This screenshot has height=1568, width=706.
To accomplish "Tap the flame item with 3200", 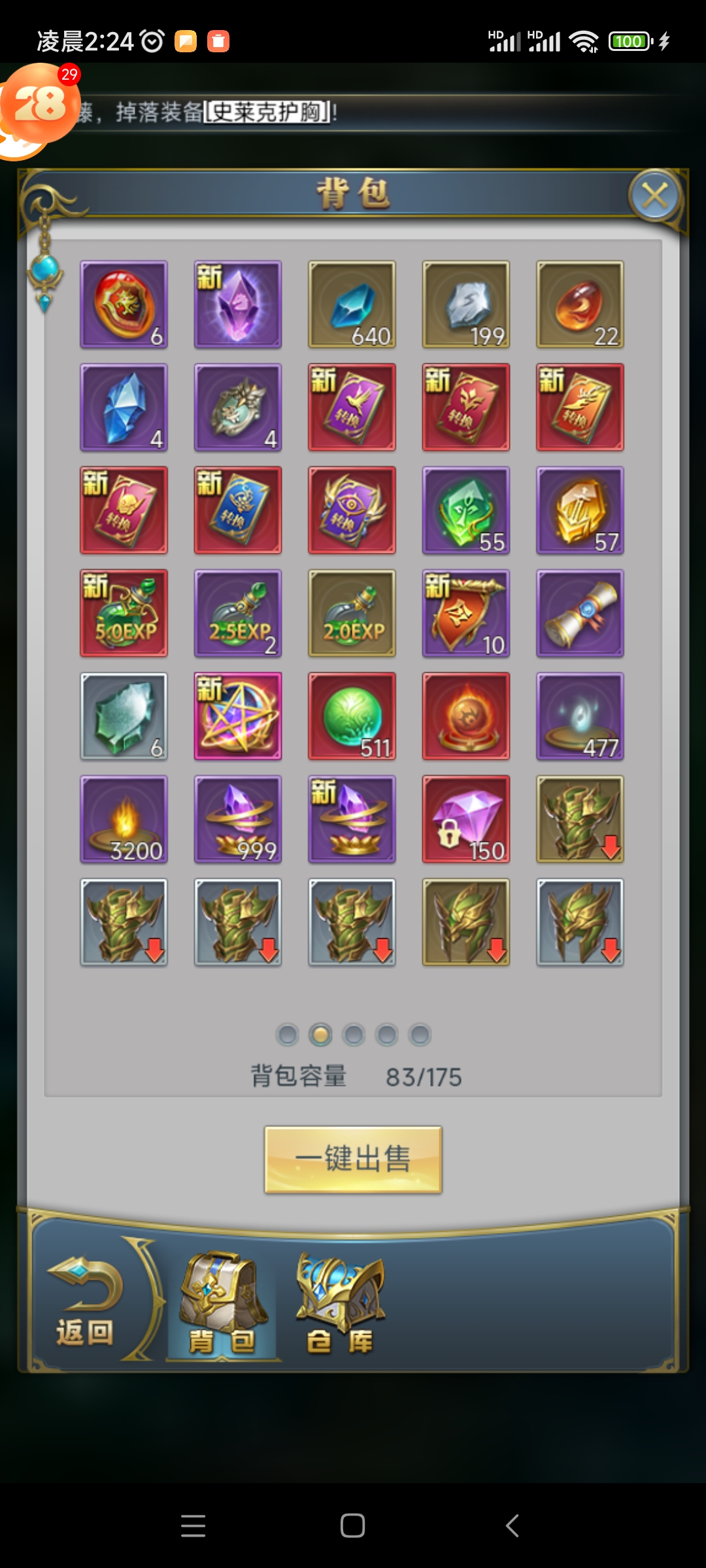I will [124, 819].
